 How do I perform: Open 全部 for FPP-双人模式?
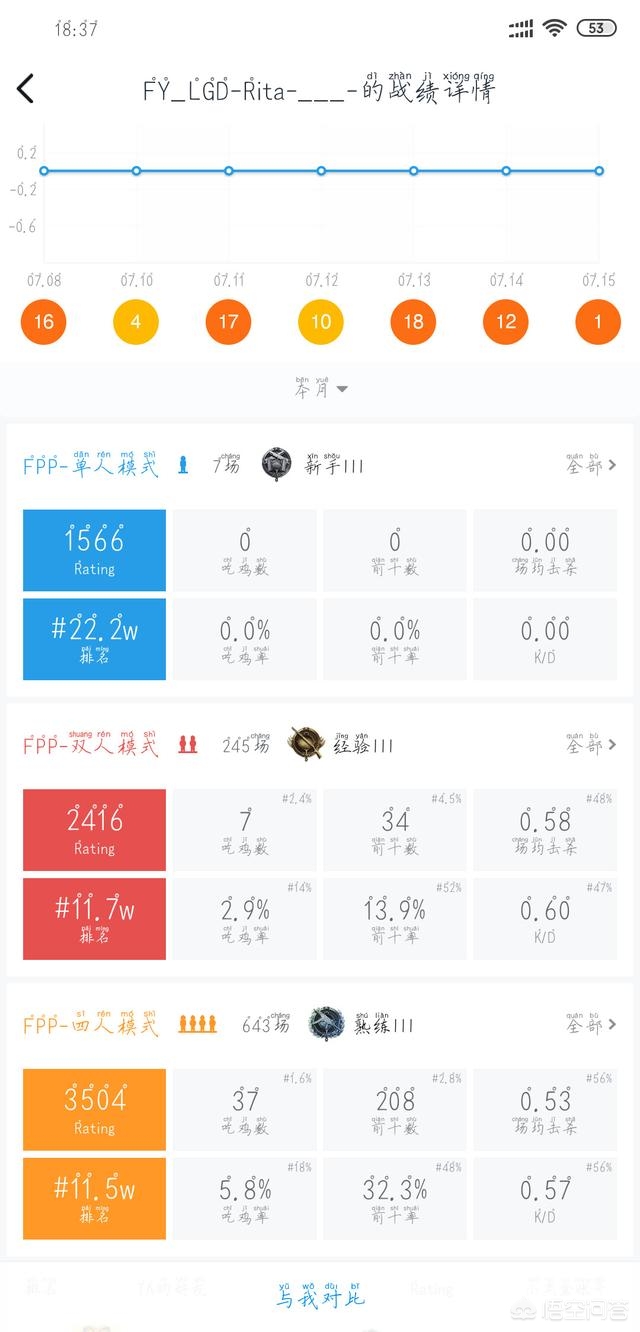tap(591, 745)
